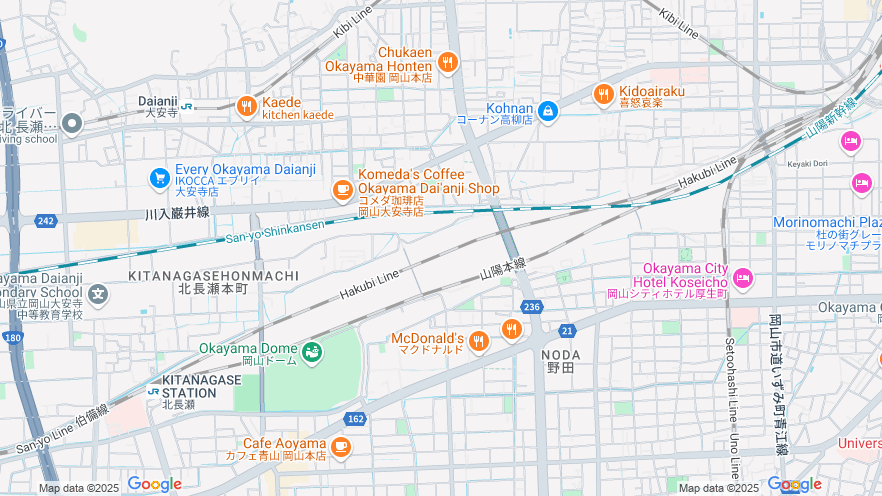
Task: Open the Cafe Aoyama coffee pin
Action: (x=341, y=446)
